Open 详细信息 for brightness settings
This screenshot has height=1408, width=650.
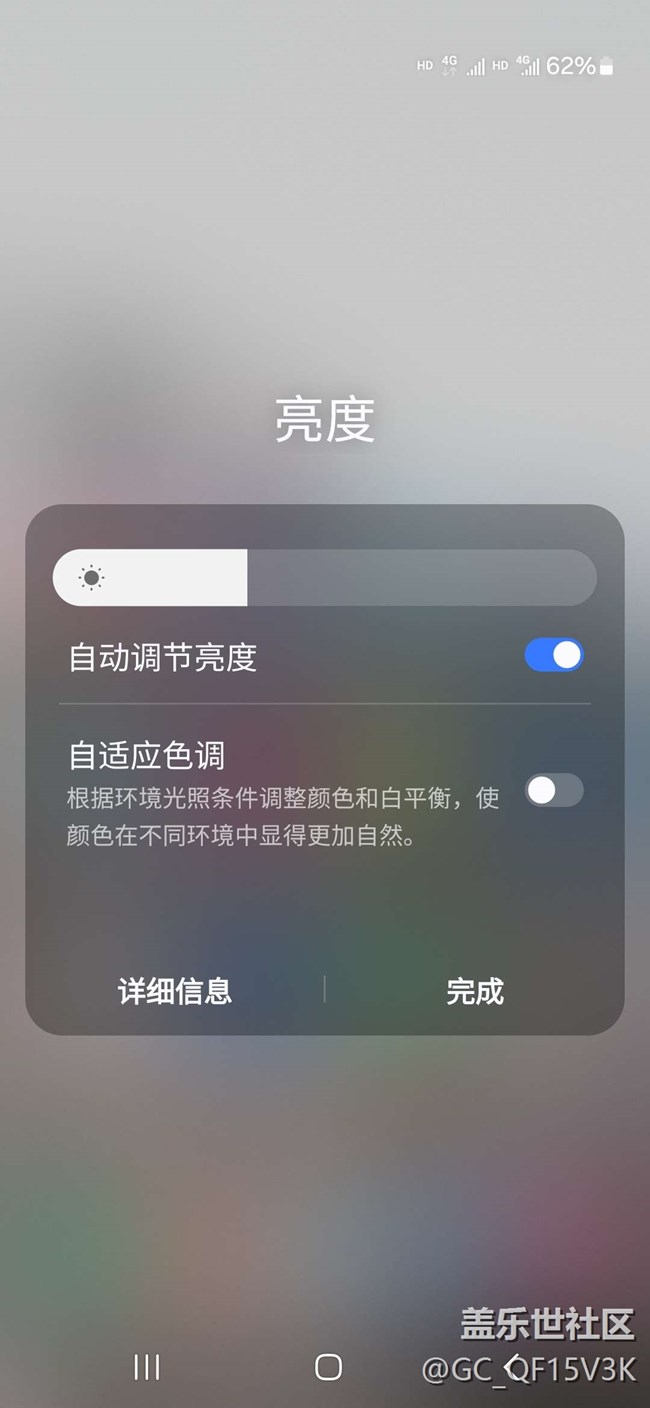pyautogui.click(x=175, y=991)
